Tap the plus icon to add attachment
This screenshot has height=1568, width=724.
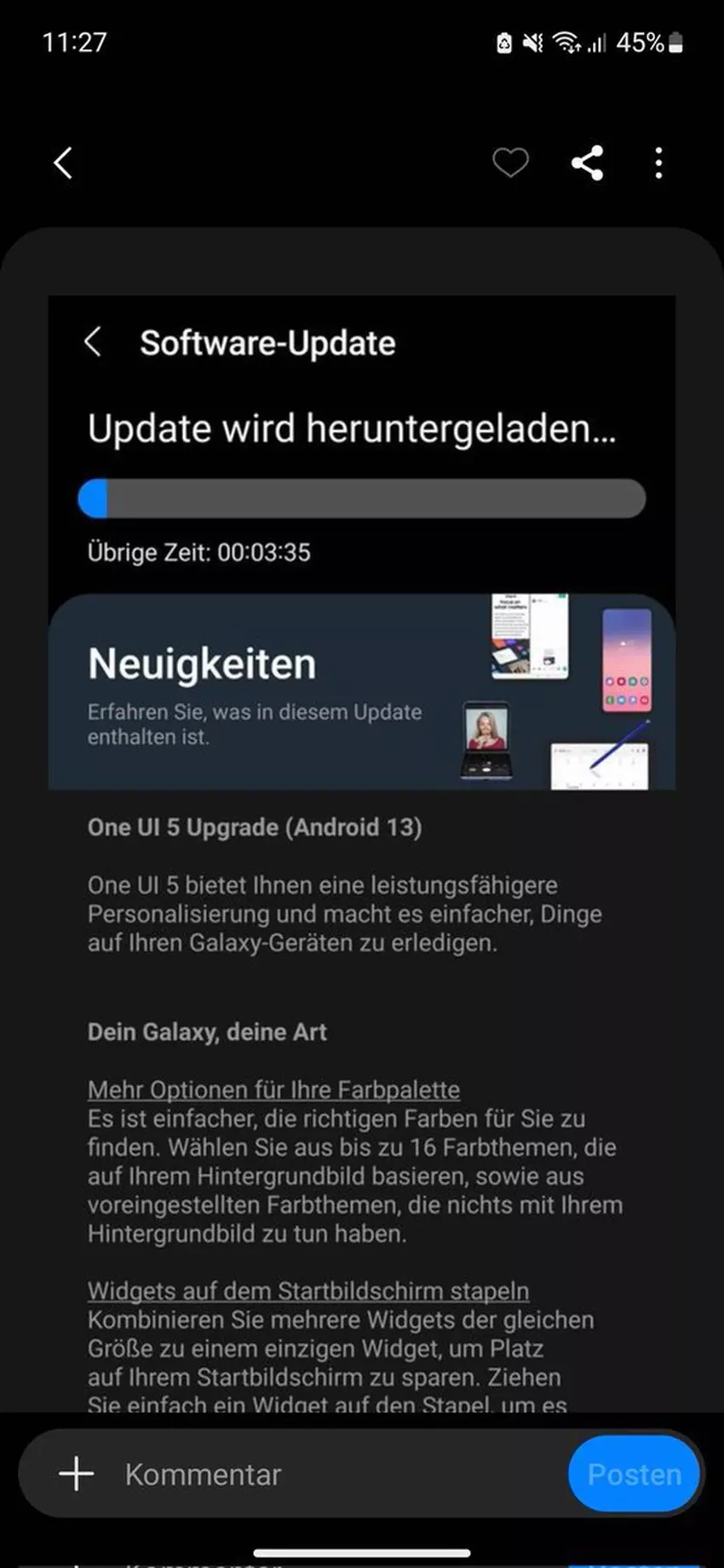pos(77,1473)
